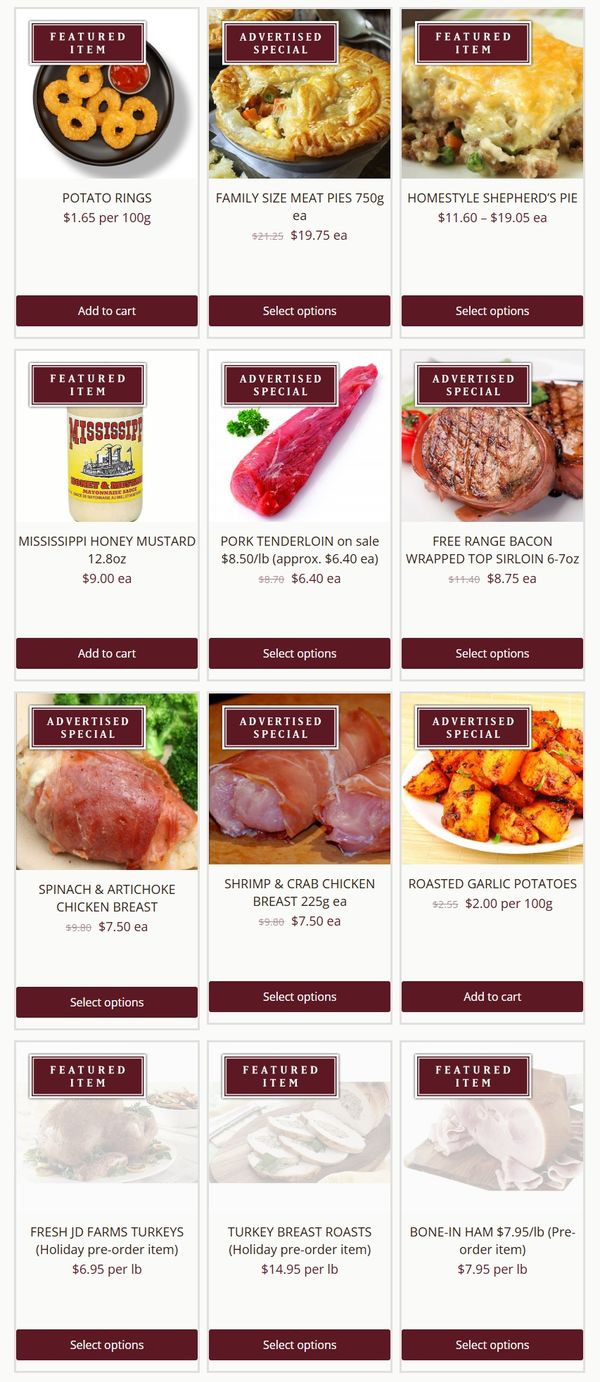The image size is (600, 1382).
Task: Open the Homestyle Shepherd's Pie image
Action: click(x=492, y=120)
